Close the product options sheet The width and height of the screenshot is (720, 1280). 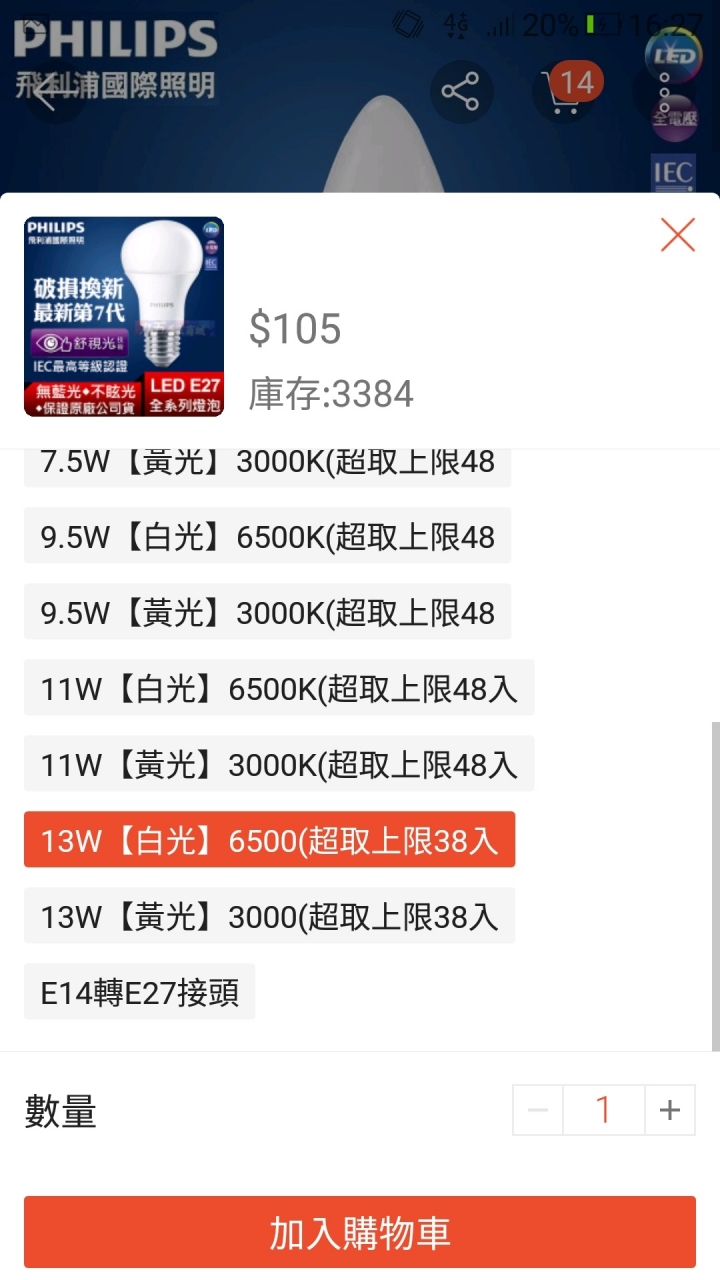tap(677, 235)
